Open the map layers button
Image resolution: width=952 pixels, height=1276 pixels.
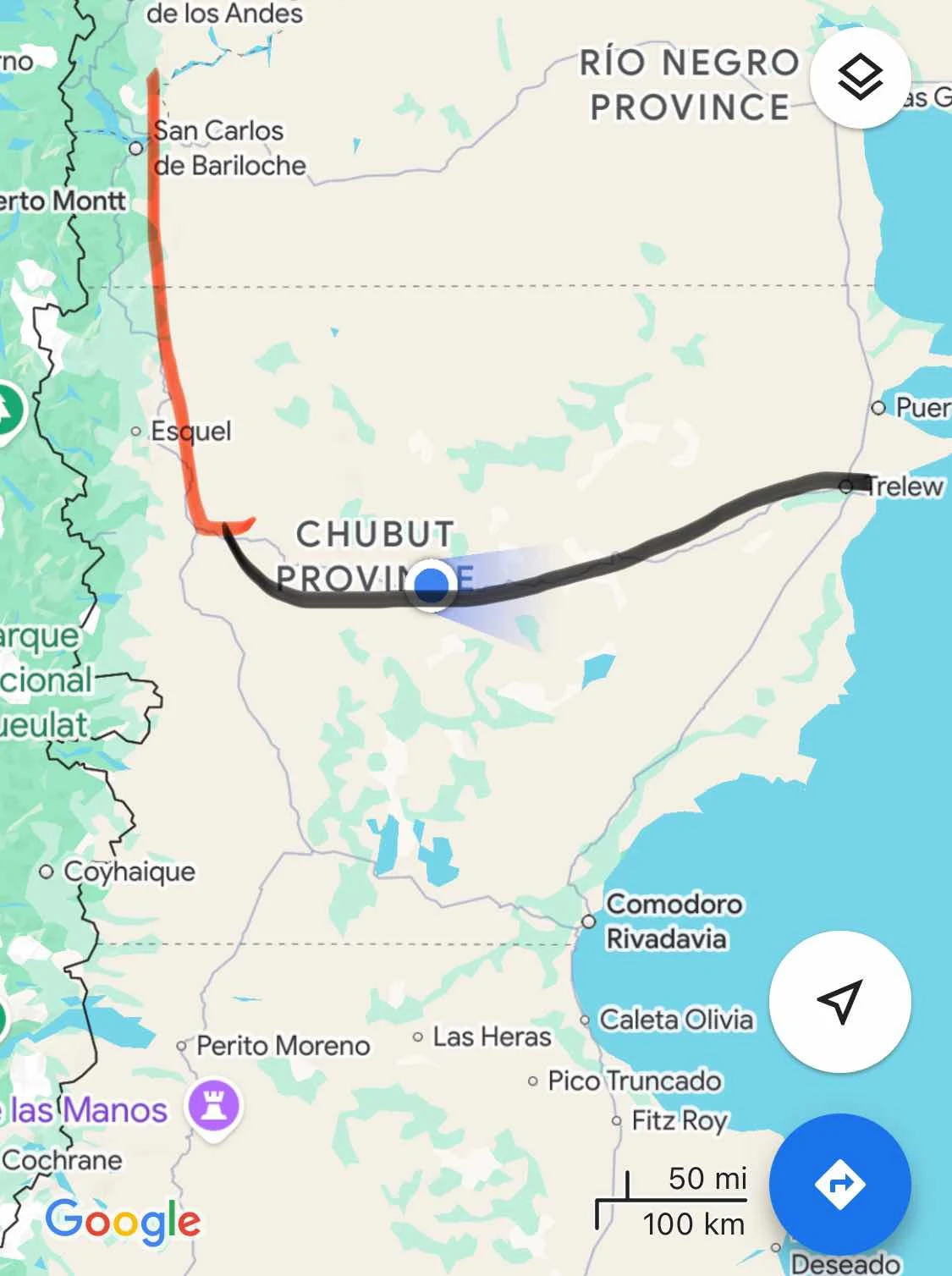click(860, 79)
